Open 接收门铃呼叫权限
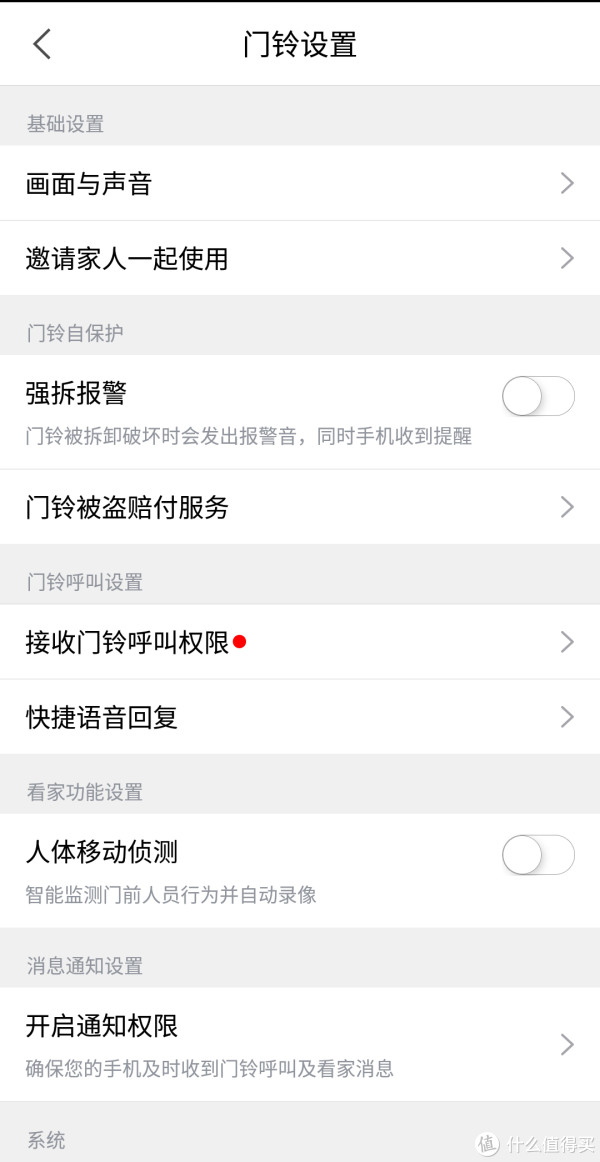Viewport: 600px width, 1162px height. click(x=300, y=642)
